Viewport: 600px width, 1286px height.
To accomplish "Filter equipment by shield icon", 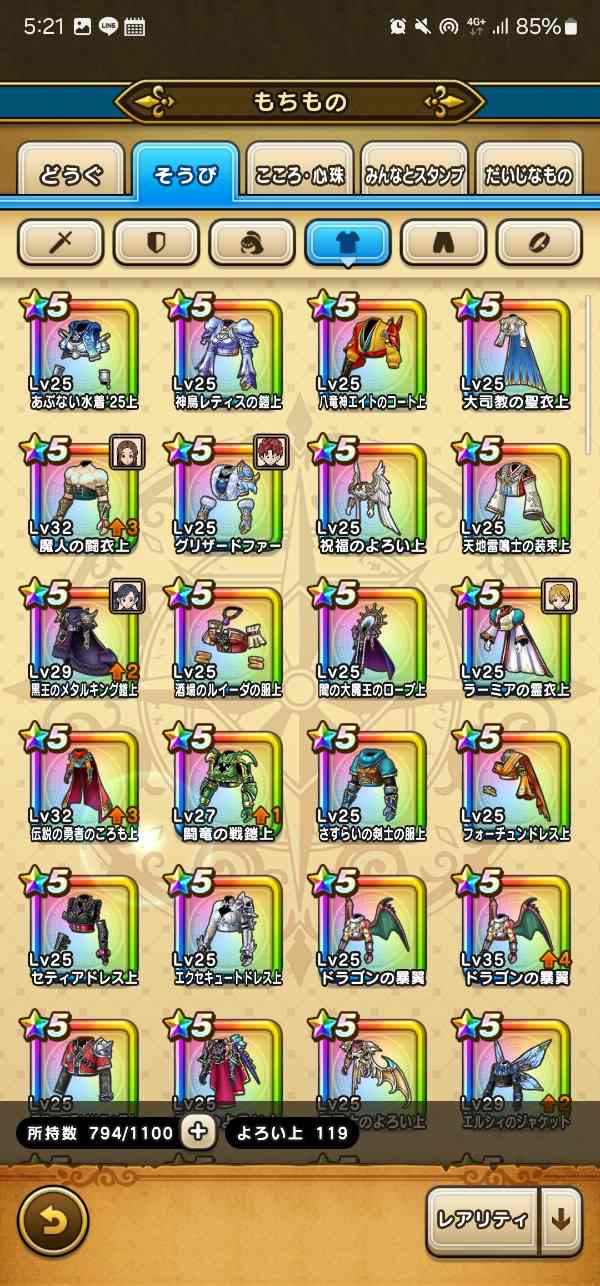I will (156, 242).
